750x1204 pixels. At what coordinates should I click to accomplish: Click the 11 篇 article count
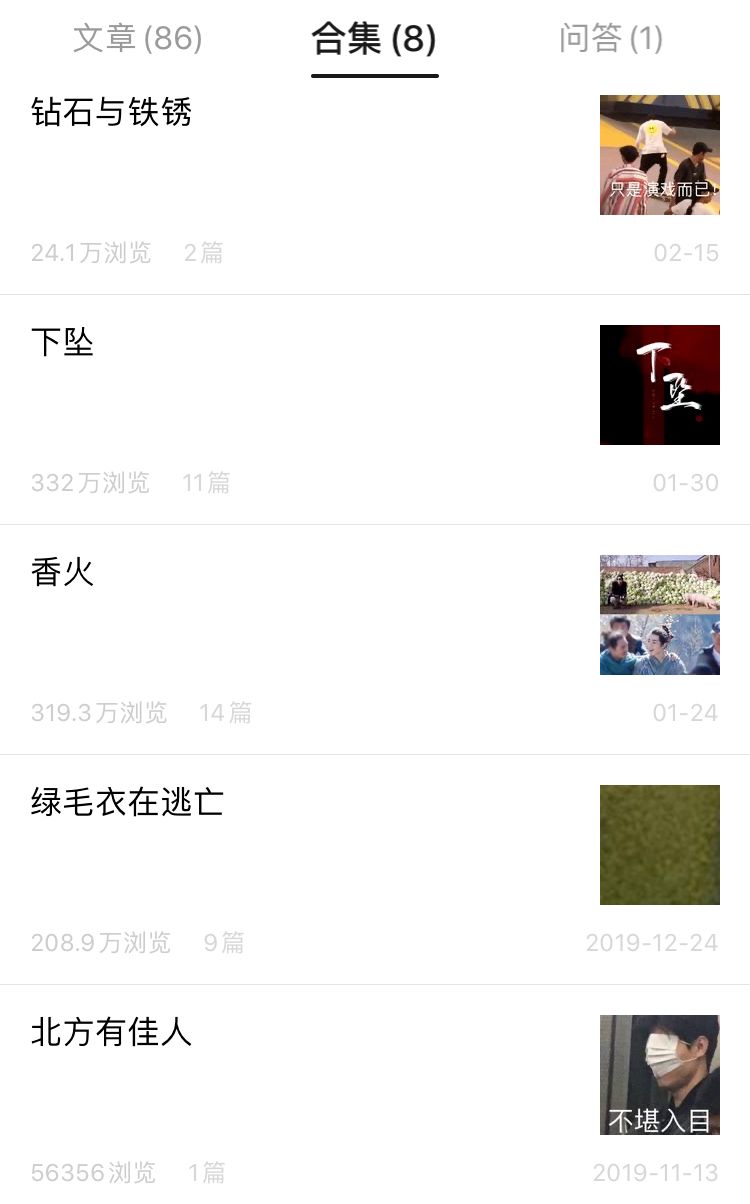pos(206,483)
